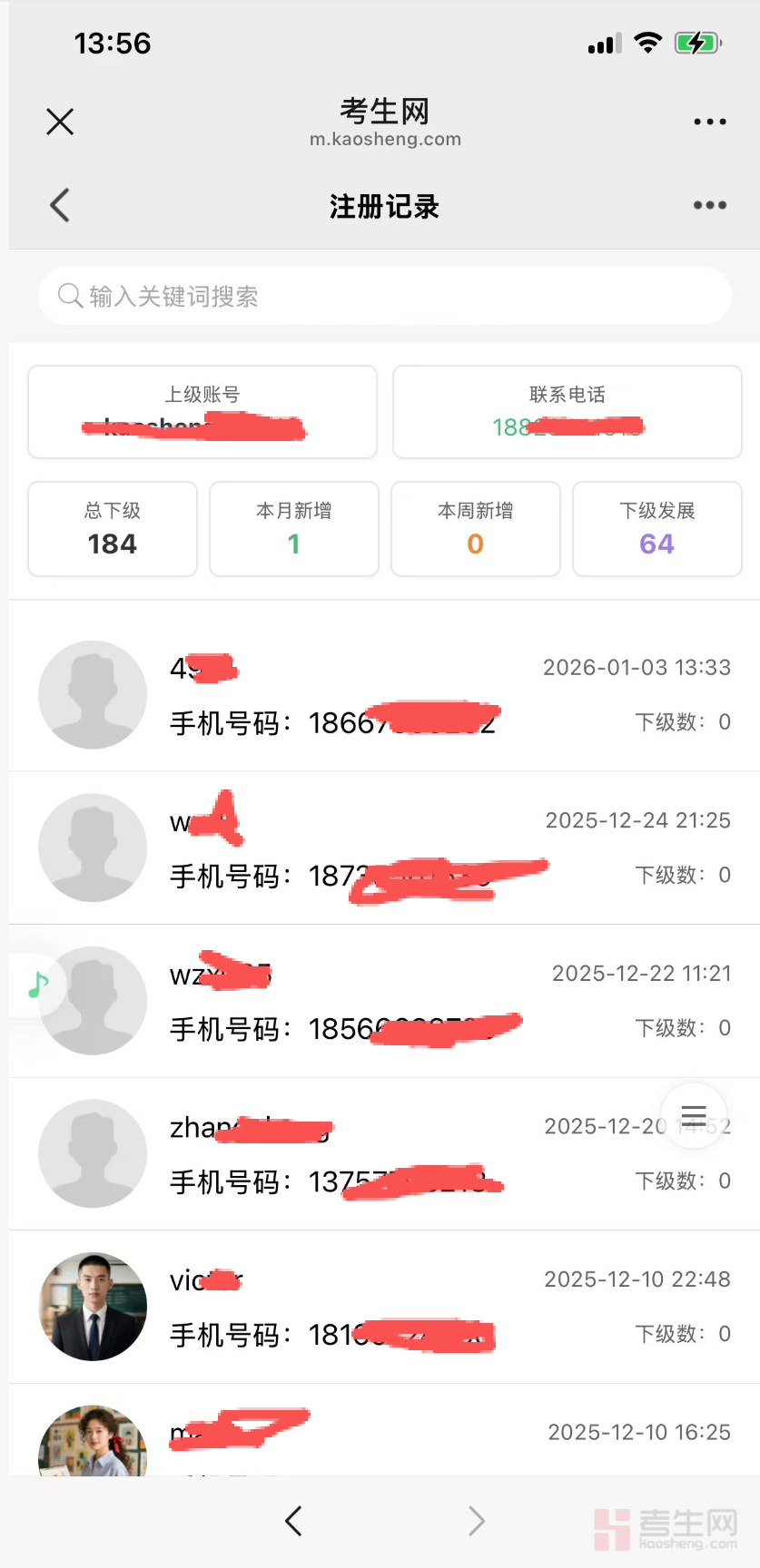The image size is (760, 1568).
Task: Navigate back with the bottom browser arrow
Action: (293, 1521)
